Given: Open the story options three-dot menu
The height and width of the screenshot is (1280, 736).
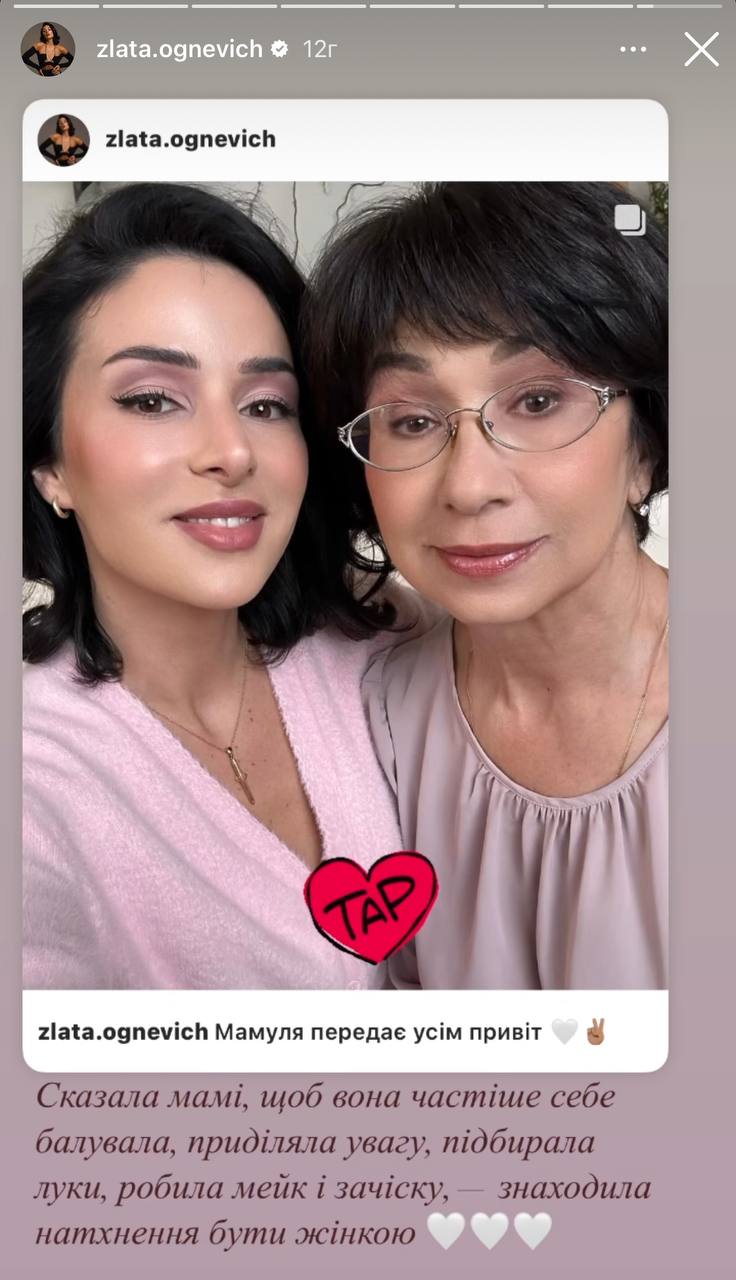Looking at the screenshot, I should [x=633, y=49].
